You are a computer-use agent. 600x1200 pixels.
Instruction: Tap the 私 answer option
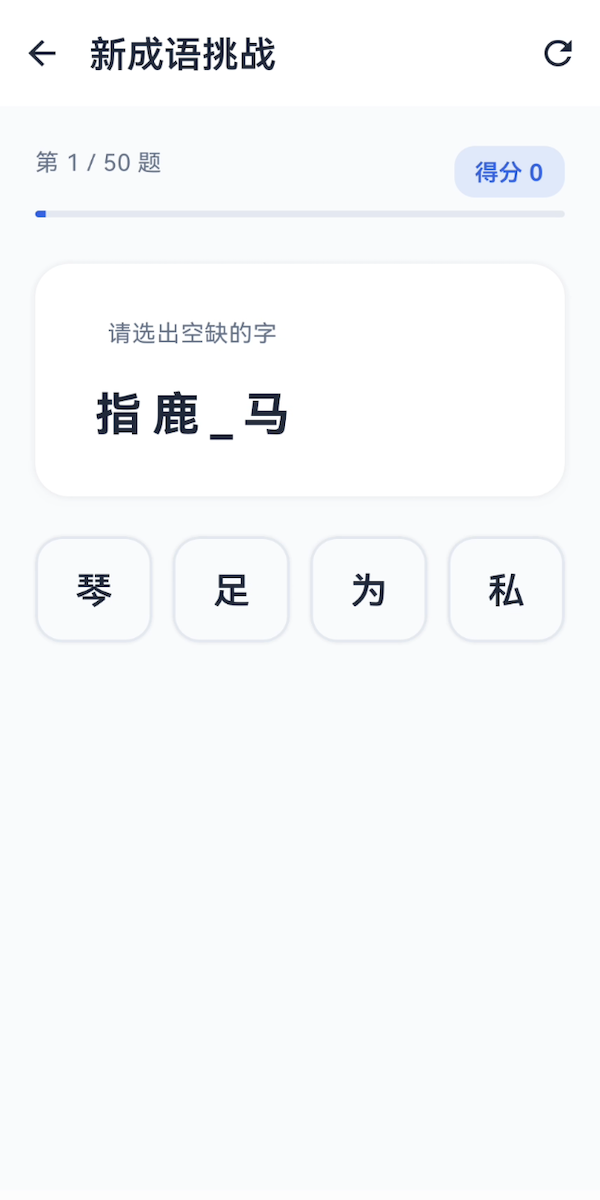(x=506, y=590)
